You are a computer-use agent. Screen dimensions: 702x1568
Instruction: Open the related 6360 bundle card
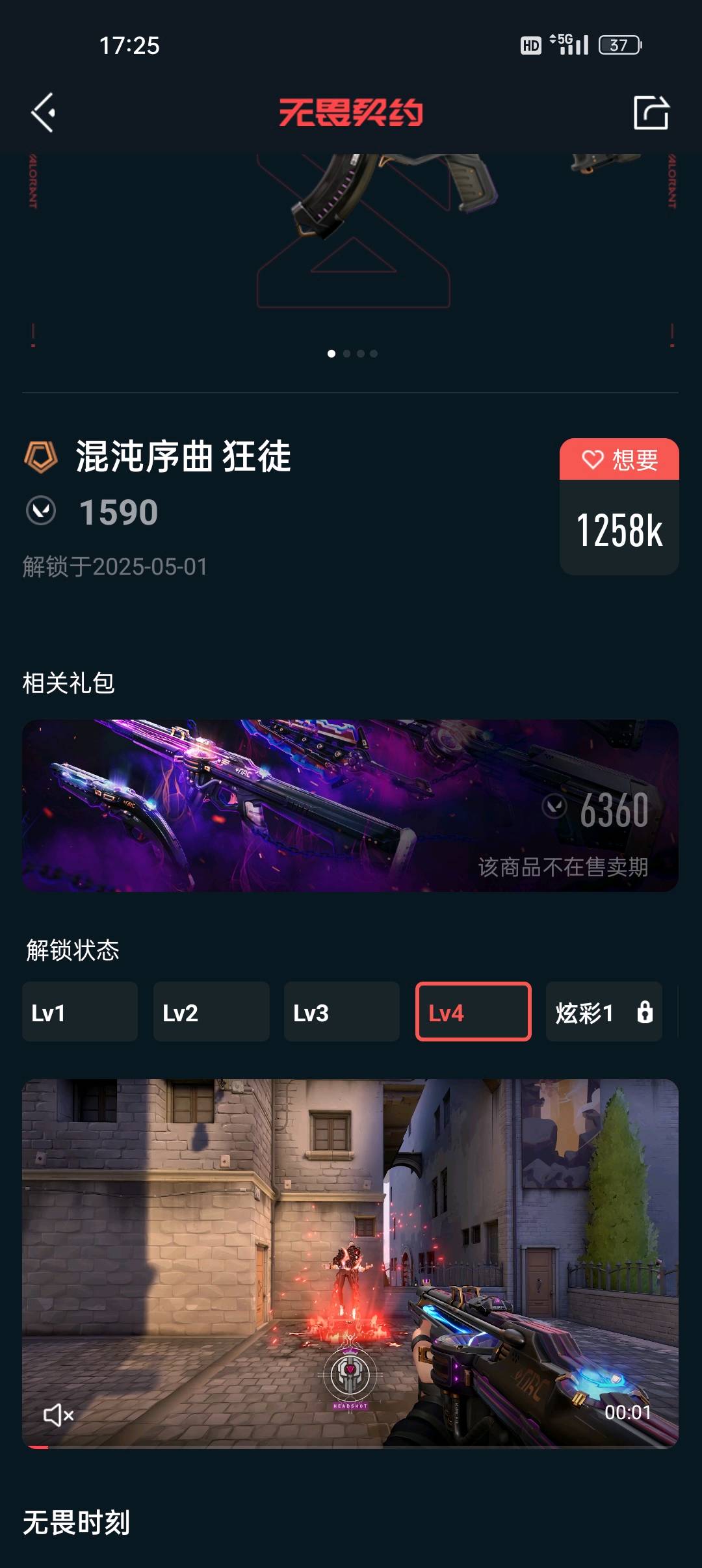point(350,805)
